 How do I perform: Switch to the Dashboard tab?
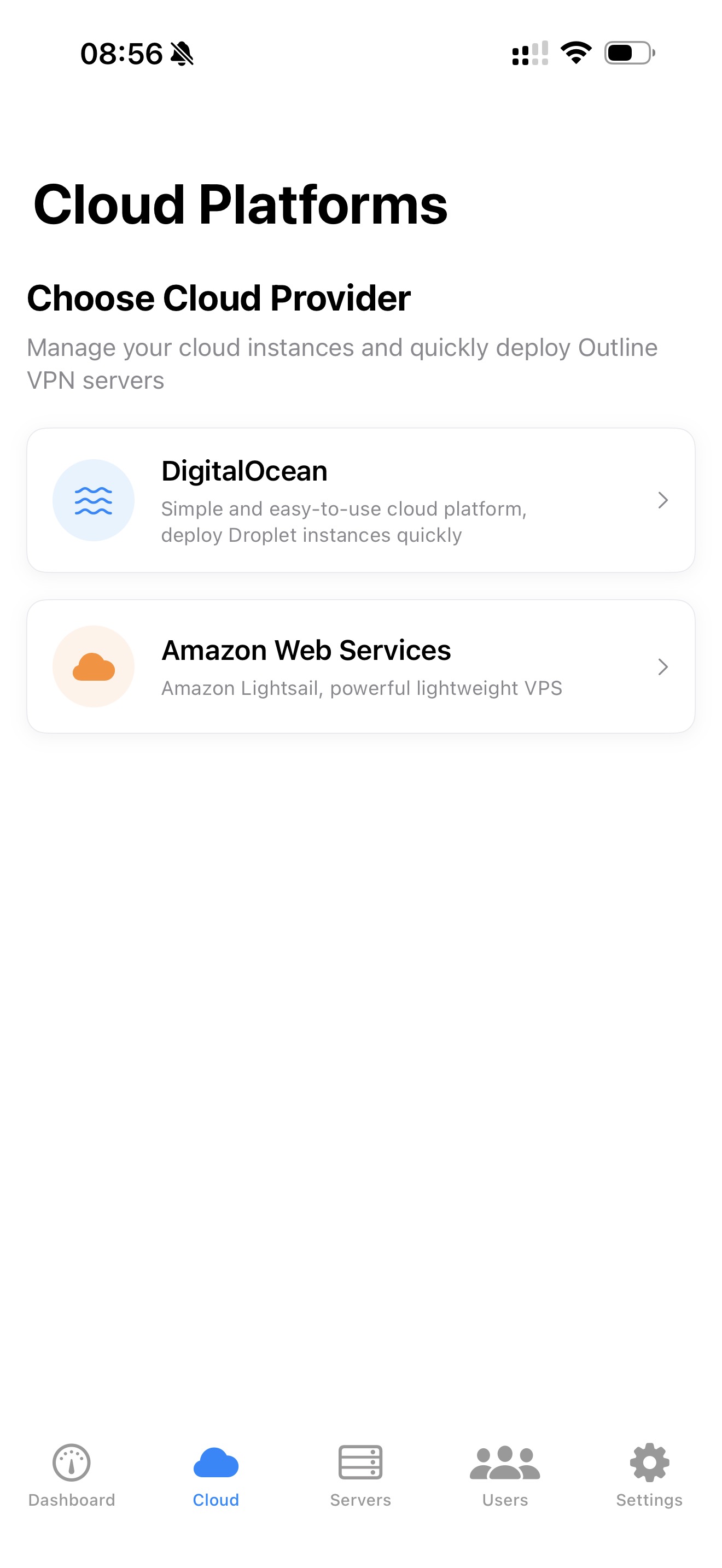point(72,1475)
